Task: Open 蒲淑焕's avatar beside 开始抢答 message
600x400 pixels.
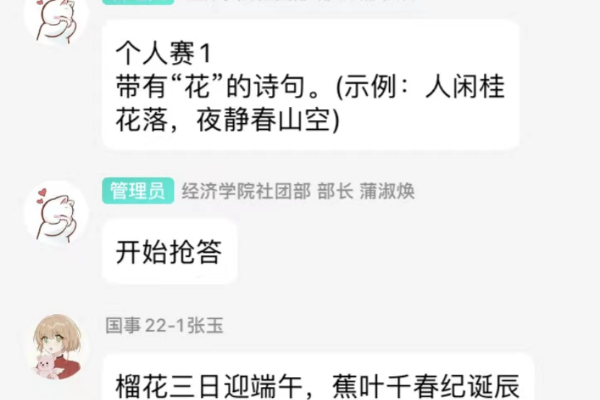Action: tap(56, 213)
